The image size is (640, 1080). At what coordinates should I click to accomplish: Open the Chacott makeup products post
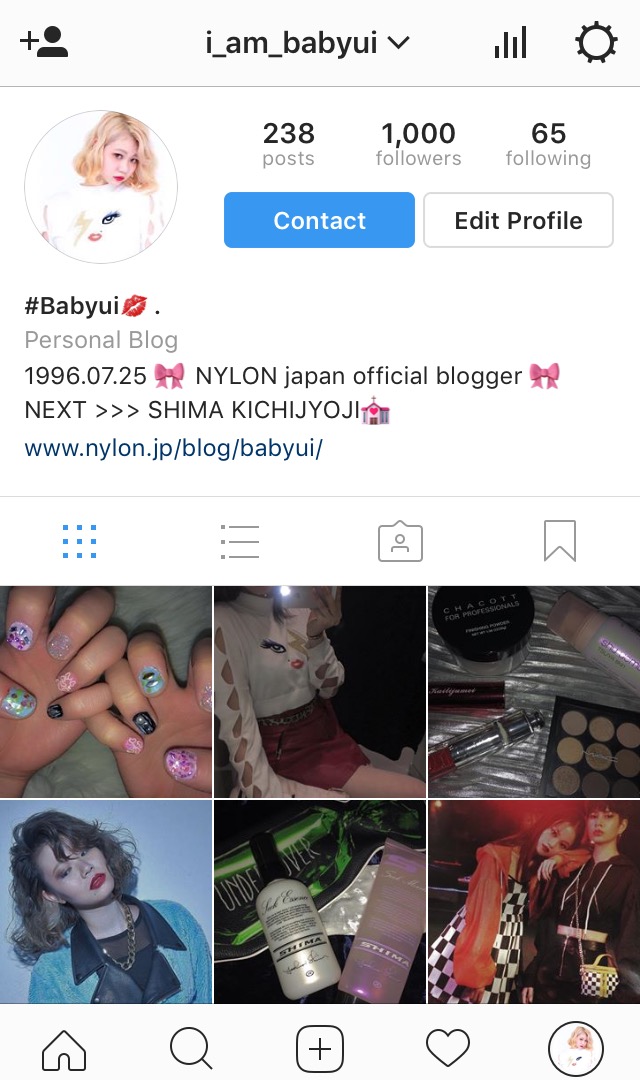click(534, 691)
